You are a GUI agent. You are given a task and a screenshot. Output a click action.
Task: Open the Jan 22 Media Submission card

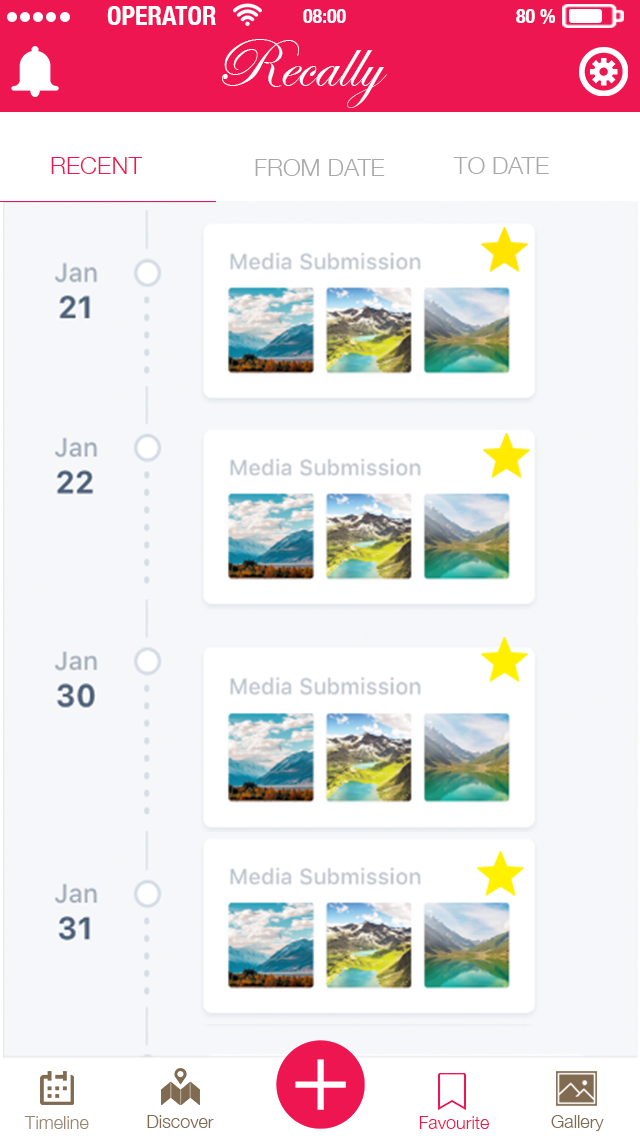pyautogui.click(x=369, y=517)
